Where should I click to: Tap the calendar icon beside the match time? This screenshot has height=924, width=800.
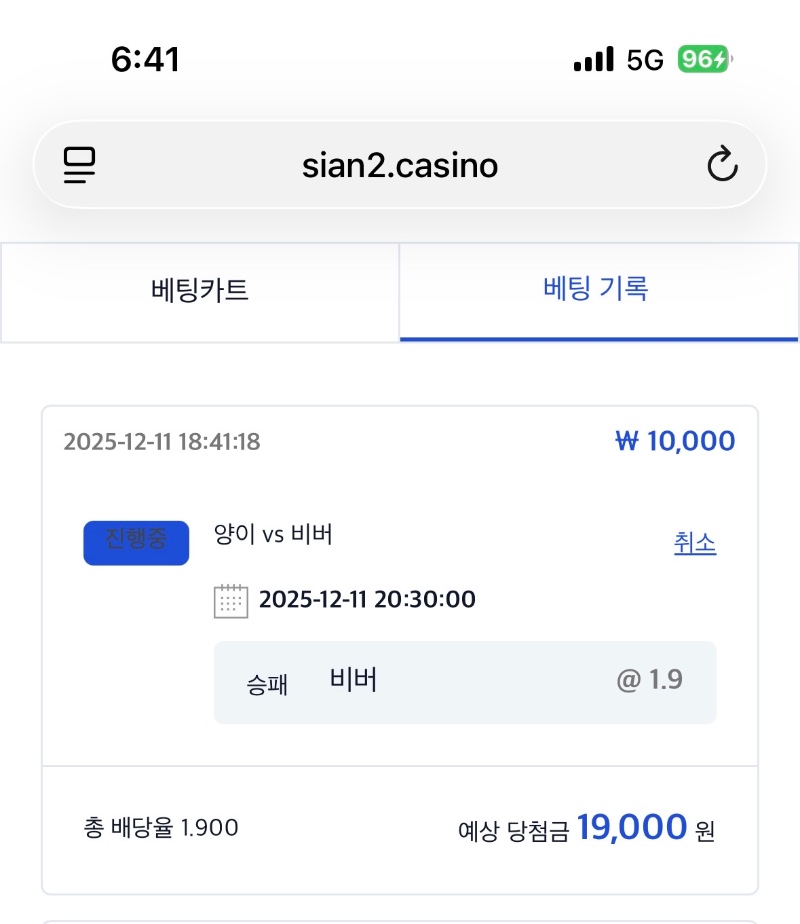pos(231,601)
